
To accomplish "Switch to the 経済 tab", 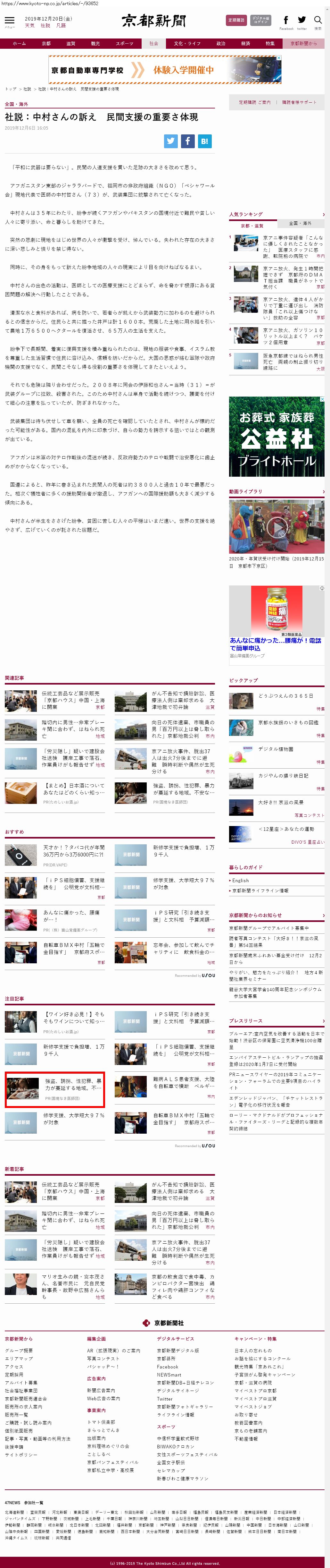I will (245, 44).
